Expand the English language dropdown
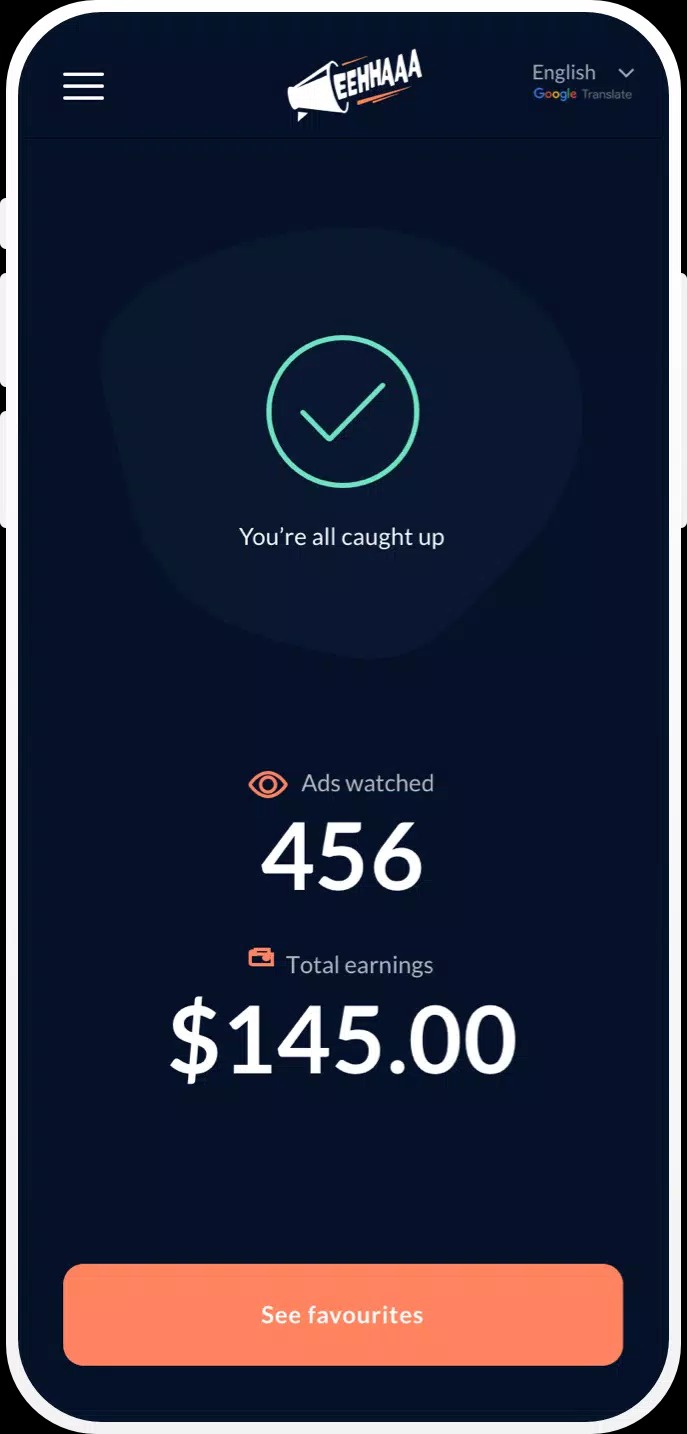The image size is (687, 1434). click(x=583, y=73)
